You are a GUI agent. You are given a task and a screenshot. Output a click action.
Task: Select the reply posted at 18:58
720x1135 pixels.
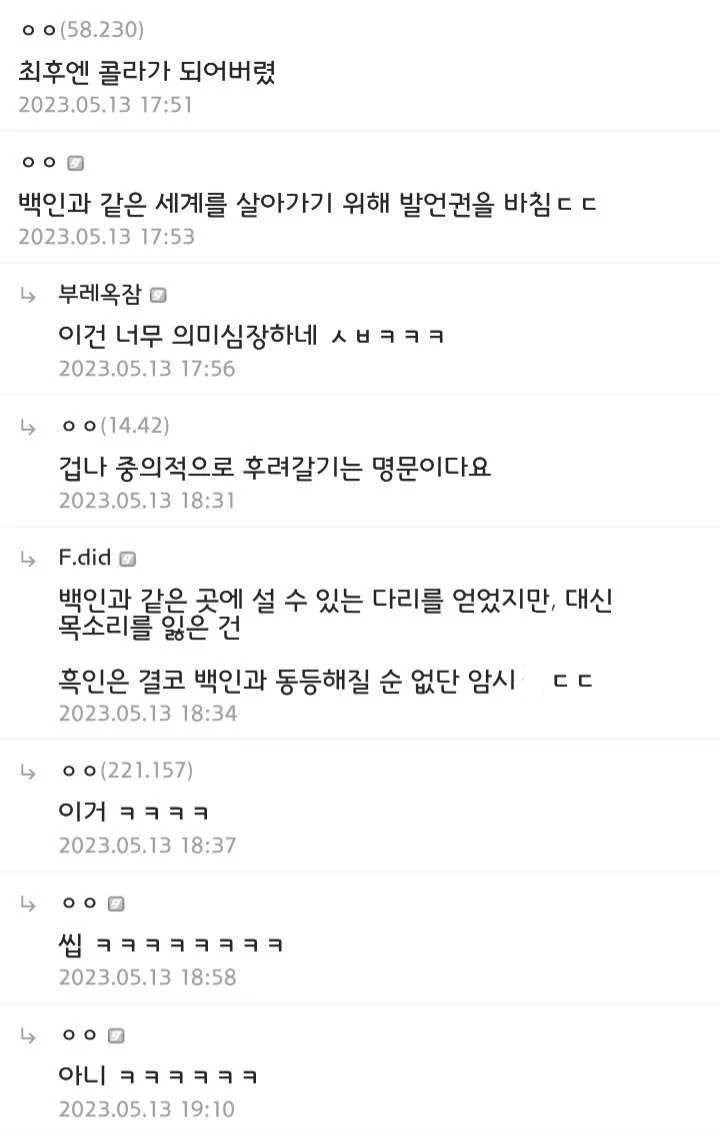click(x=170, y=944)
